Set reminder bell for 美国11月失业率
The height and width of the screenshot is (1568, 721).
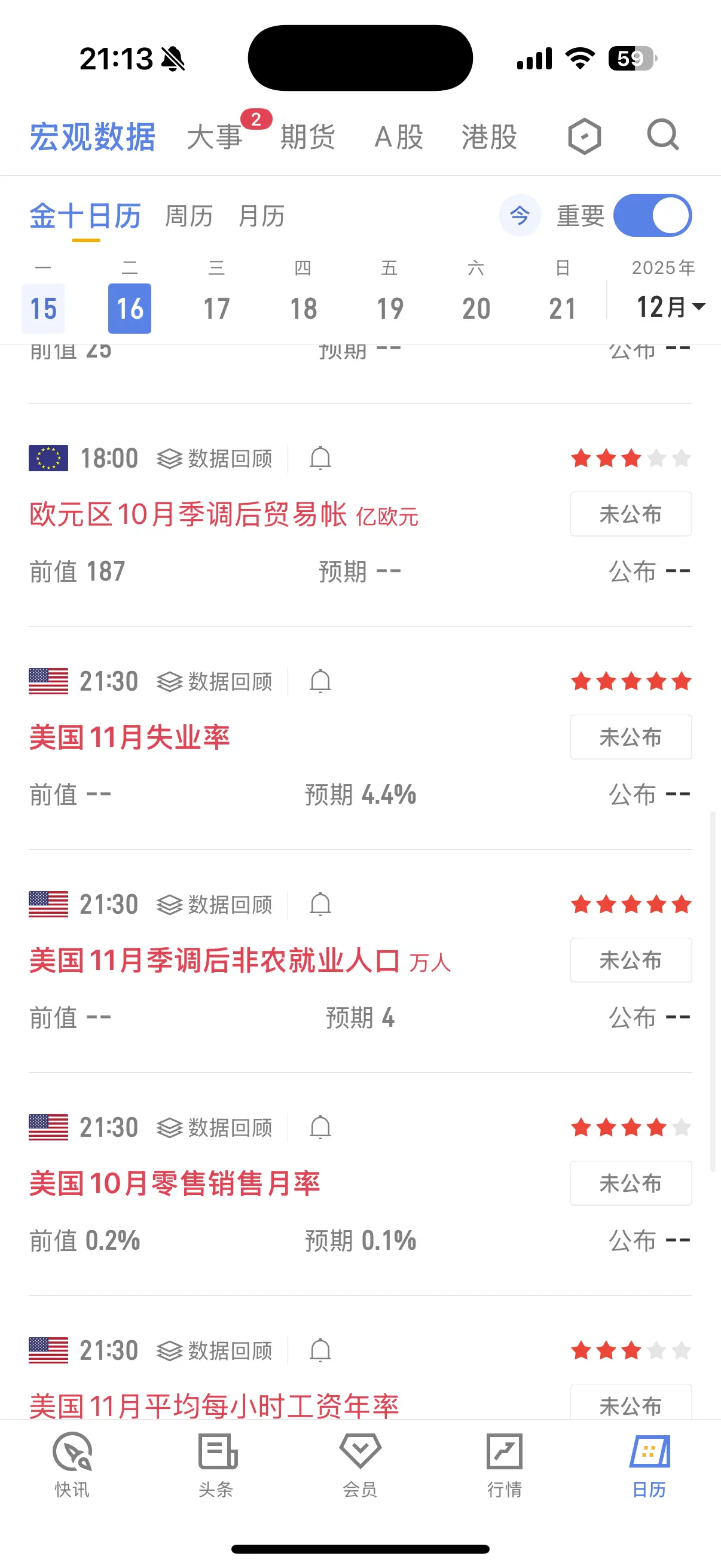320,681
